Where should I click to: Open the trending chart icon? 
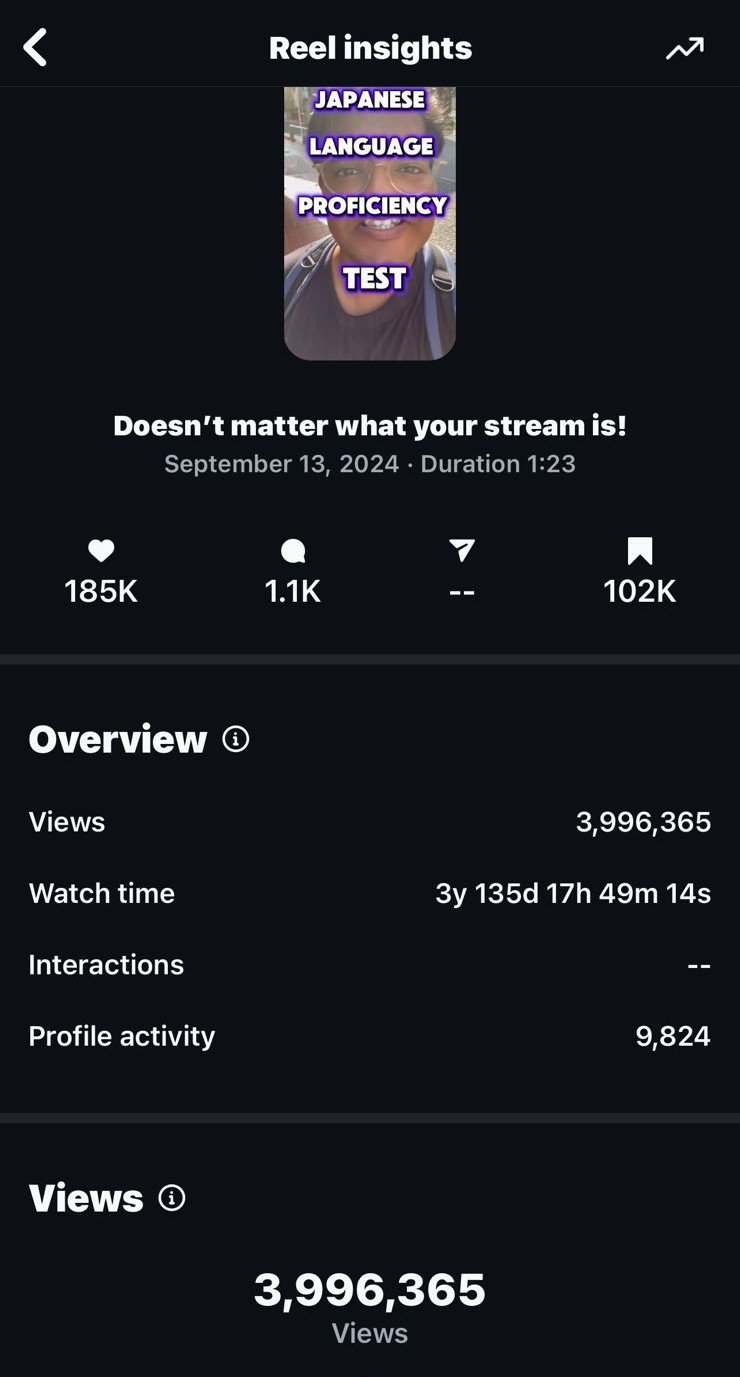(685, 48)
